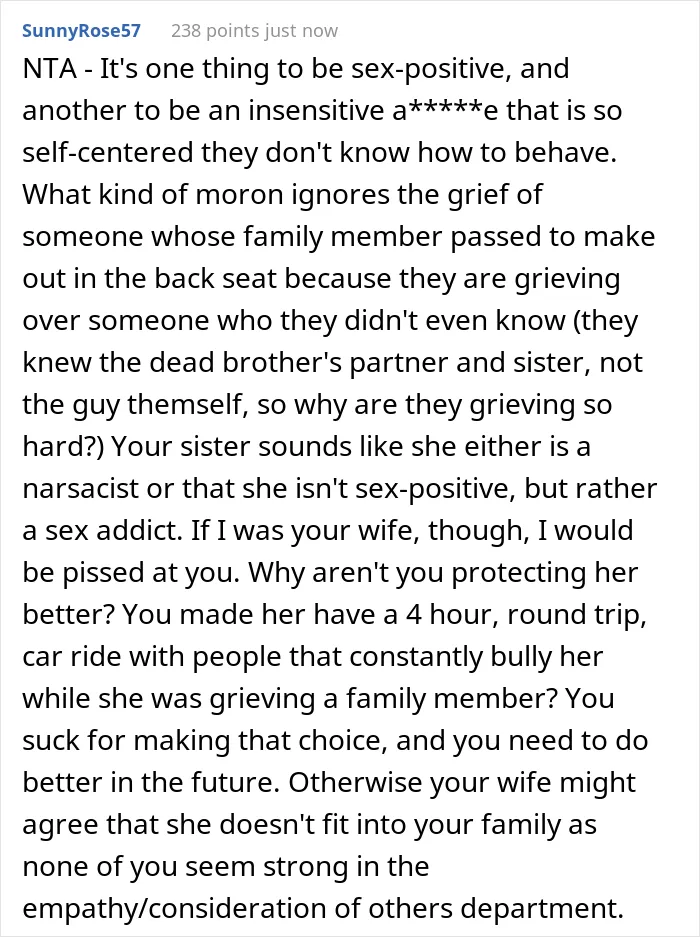
Task: Open SunnyRose57's user profile
Action: click(81, 30)
